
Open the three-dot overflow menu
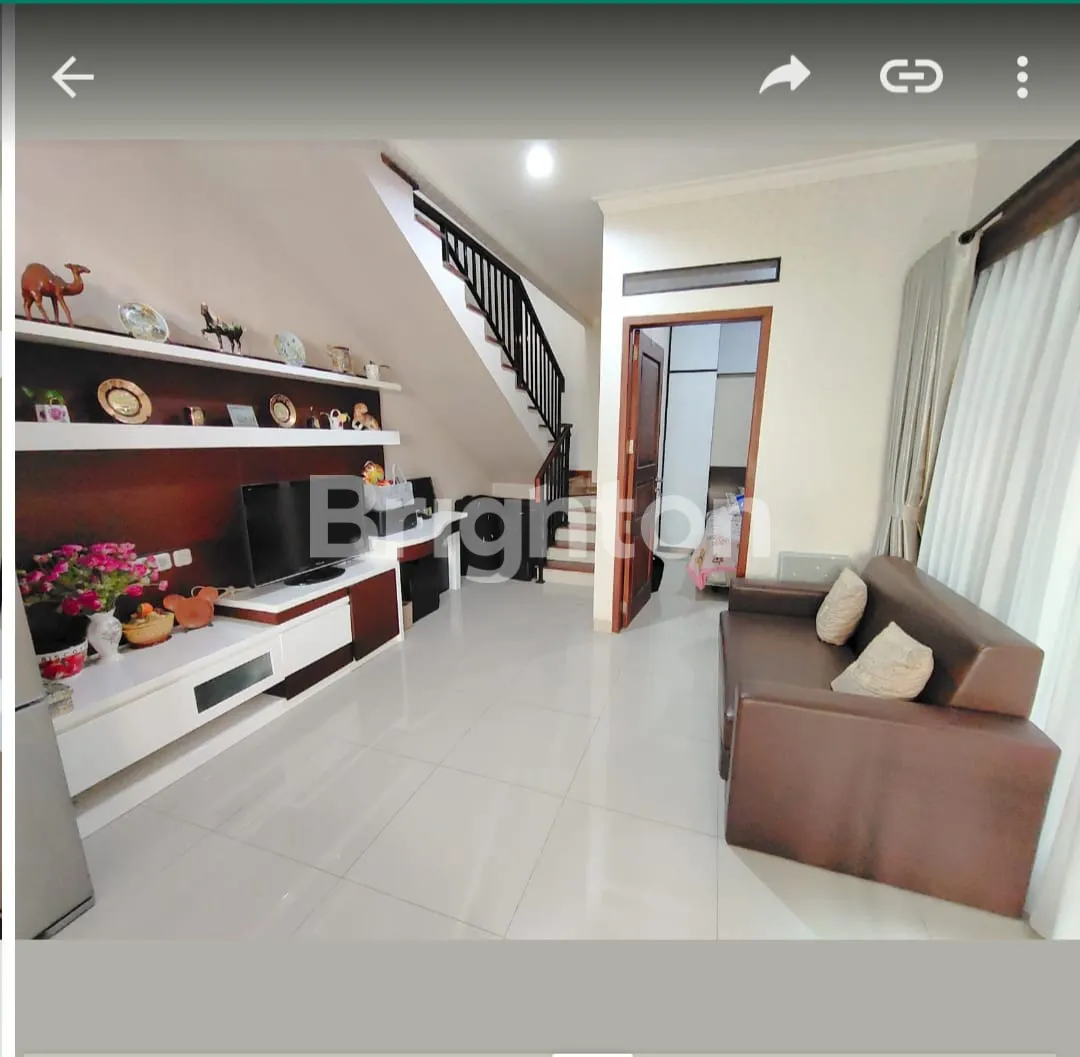[x=1022, y=77]
